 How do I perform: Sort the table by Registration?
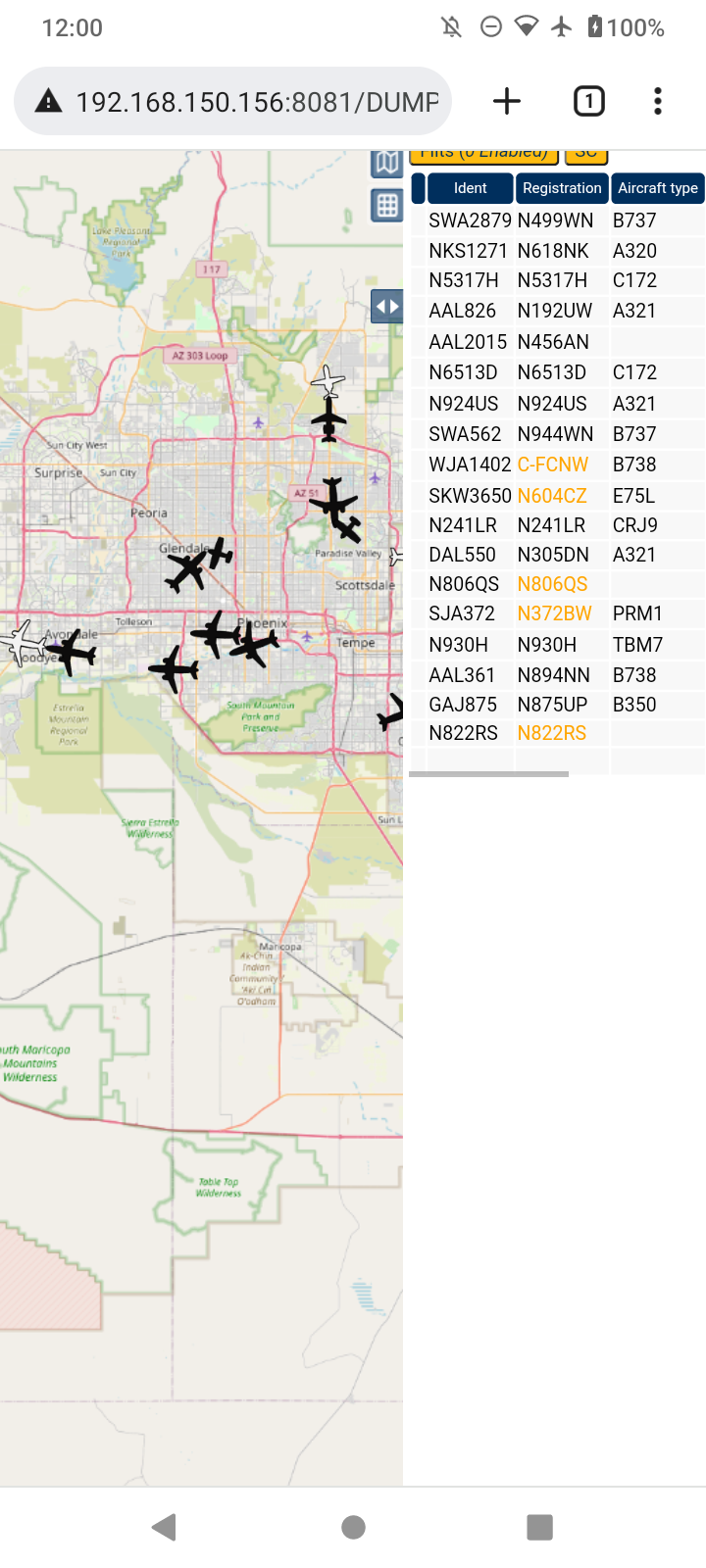point(562,188)
